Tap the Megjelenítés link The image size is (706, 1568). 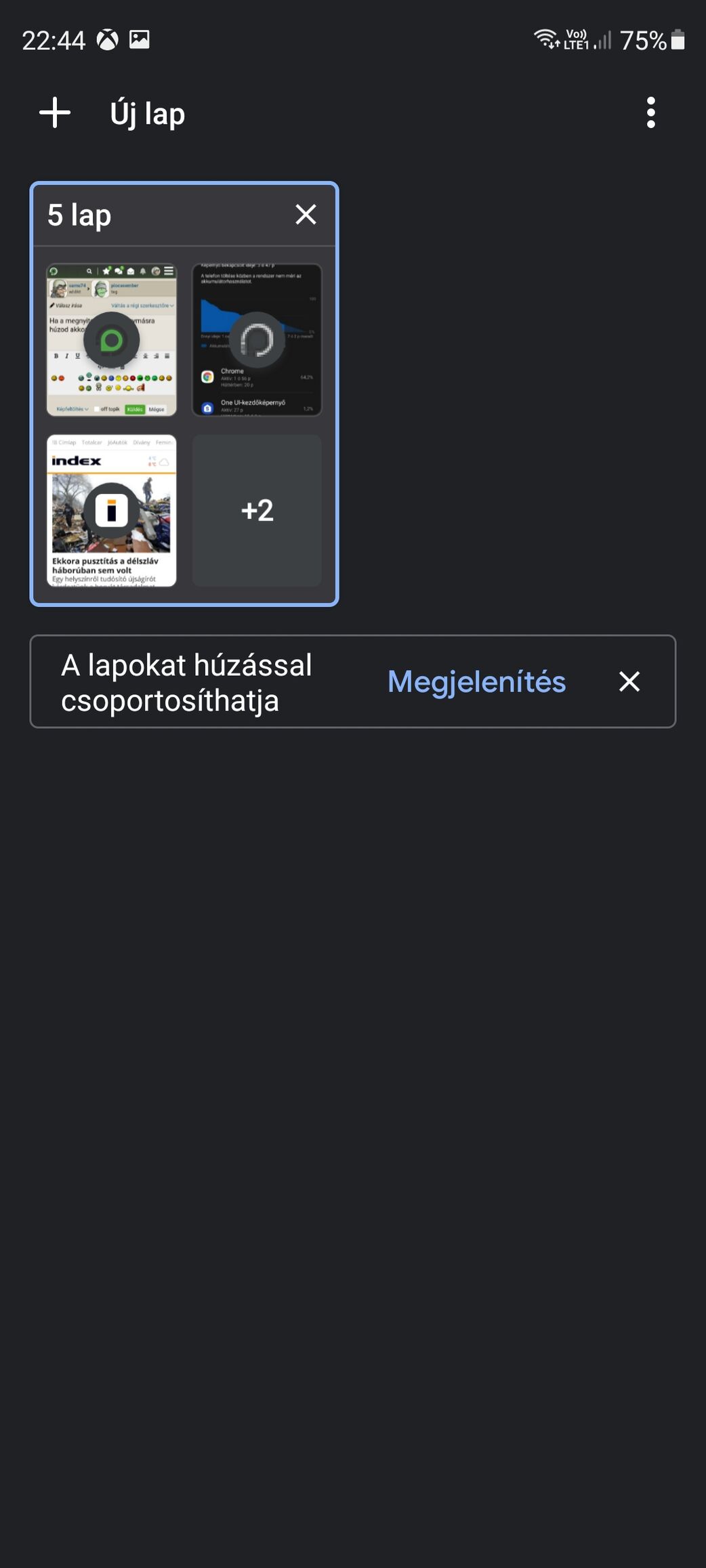(x=476, y=681)
